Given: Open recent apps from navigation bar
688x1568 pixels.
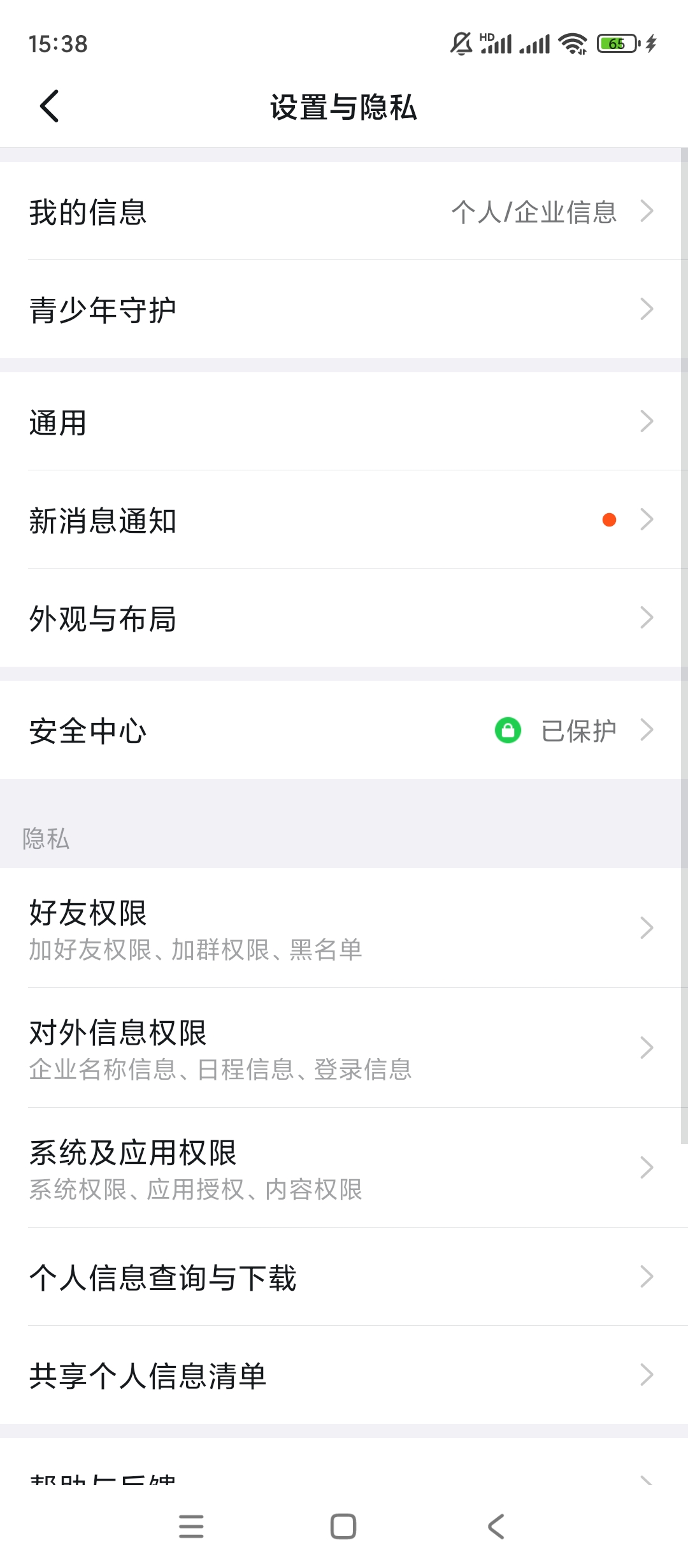Looking at the screenshot, I should coord(191,1527).
